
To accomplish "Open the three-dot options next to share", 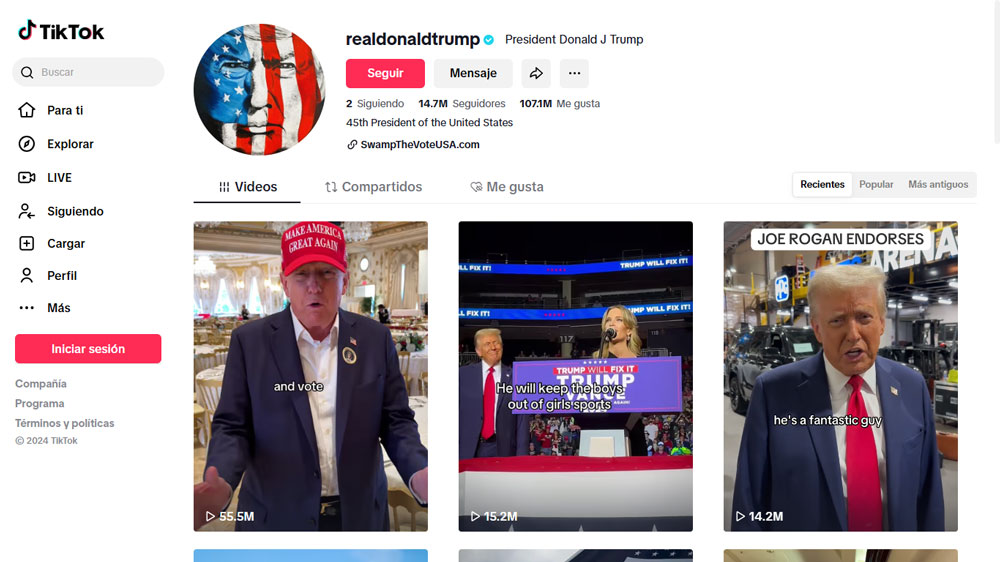I will point(574,73).
